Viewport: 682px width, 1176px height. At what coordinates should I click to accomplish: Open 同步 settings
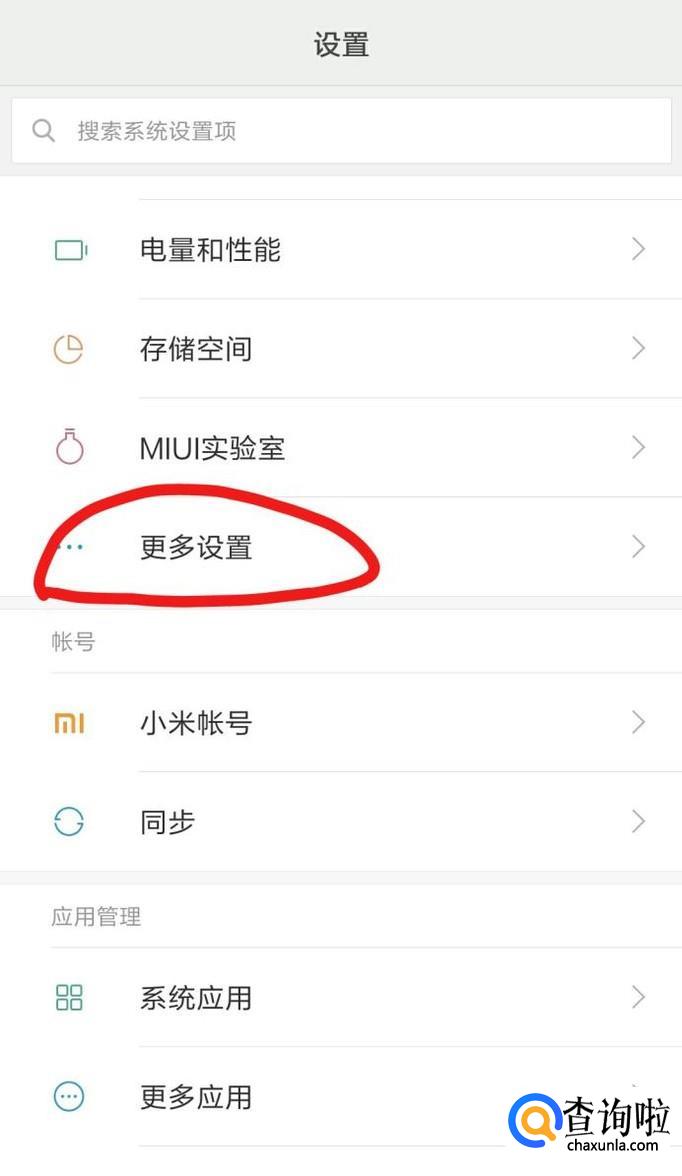click(x=341, y=822)
